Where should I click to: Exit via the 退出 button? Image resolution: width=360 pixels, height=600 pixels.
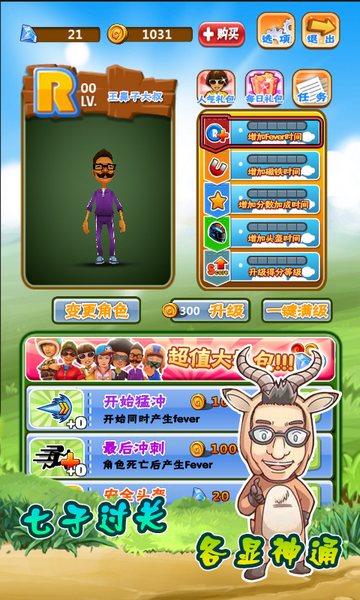tap(321, 31)
